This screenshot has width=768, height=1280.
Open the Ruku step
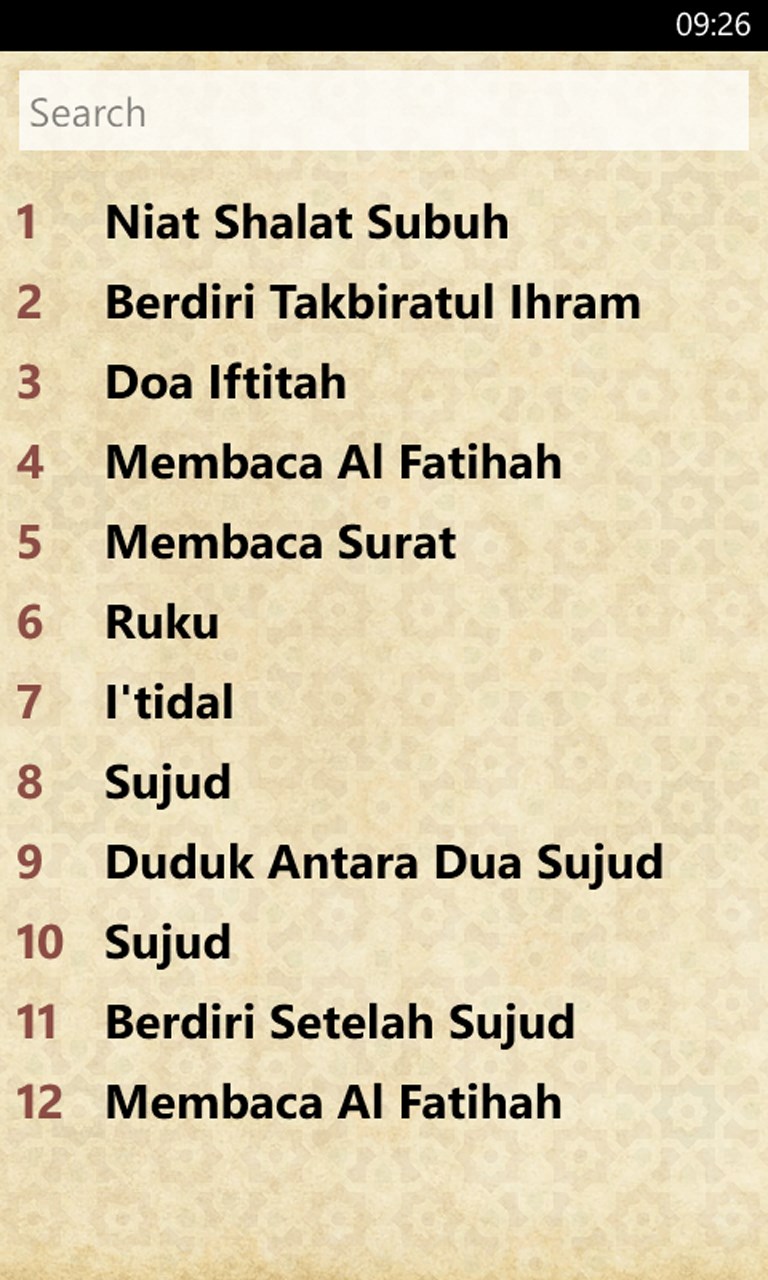pos(162,622)
